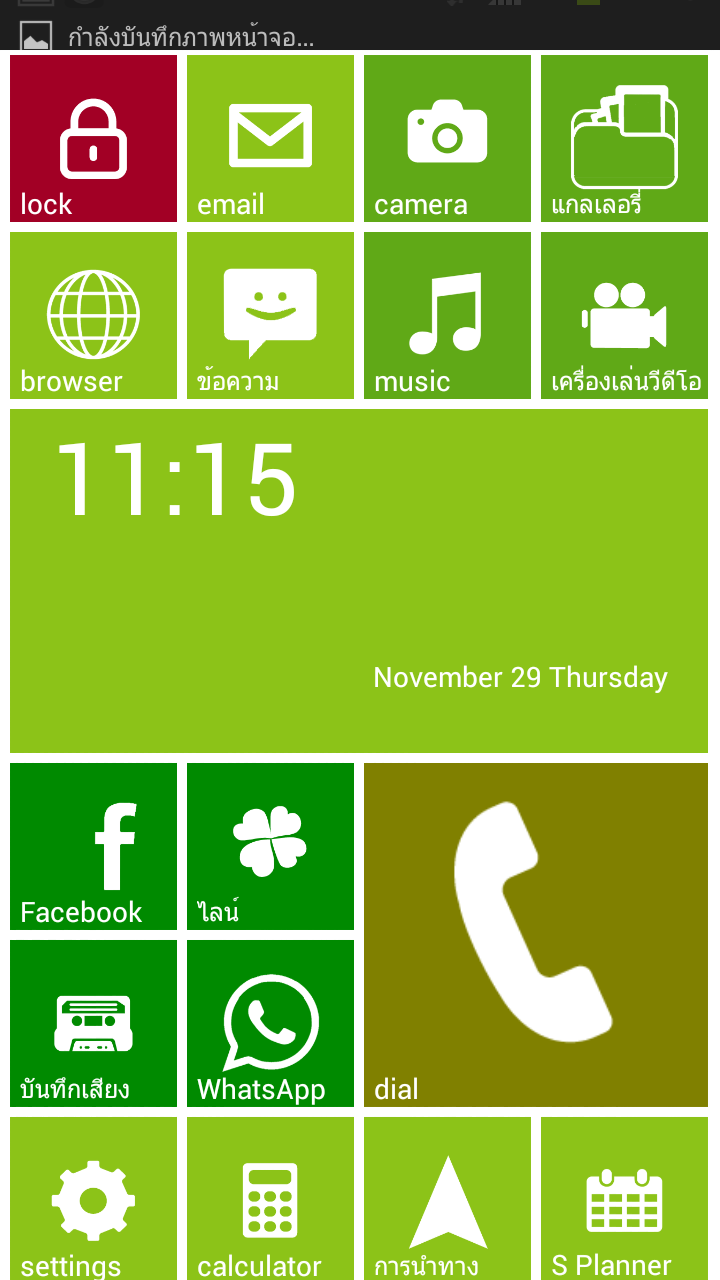This screenshot has width=720, height=1280.
Task: Launch the email app tile
Action: pos(270,138)
